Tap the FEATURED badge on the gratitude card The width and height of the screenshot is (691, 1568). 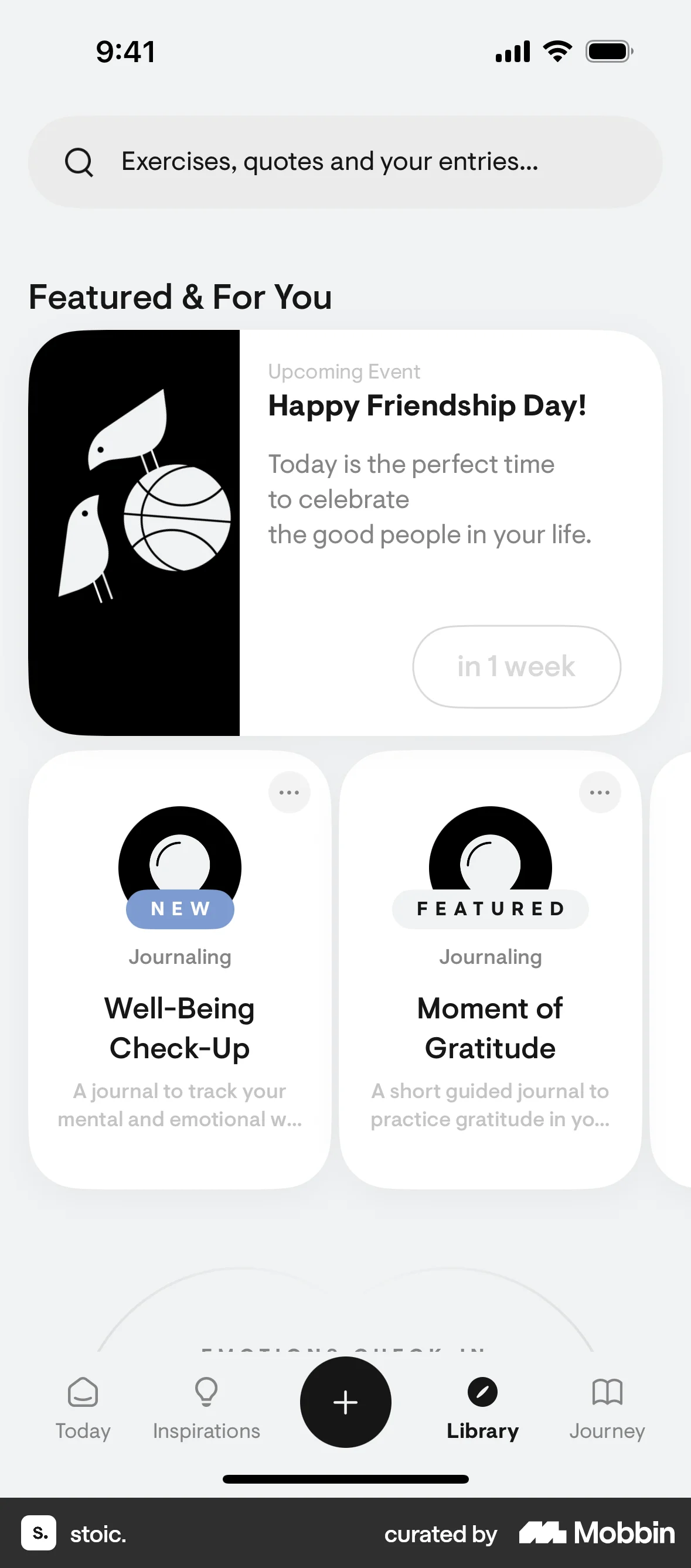click(490, 909)
